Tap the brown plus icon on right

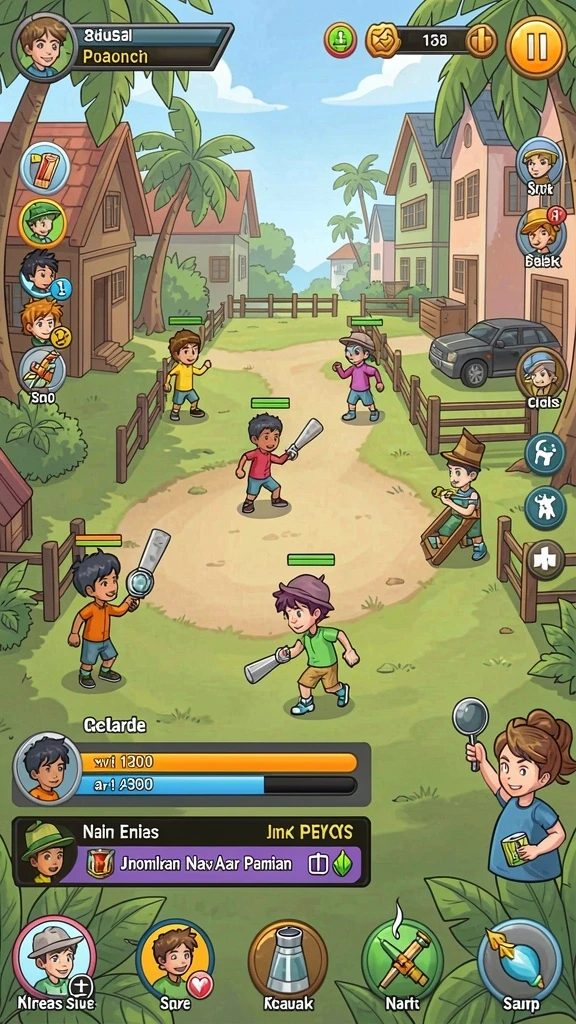(546, 560)
